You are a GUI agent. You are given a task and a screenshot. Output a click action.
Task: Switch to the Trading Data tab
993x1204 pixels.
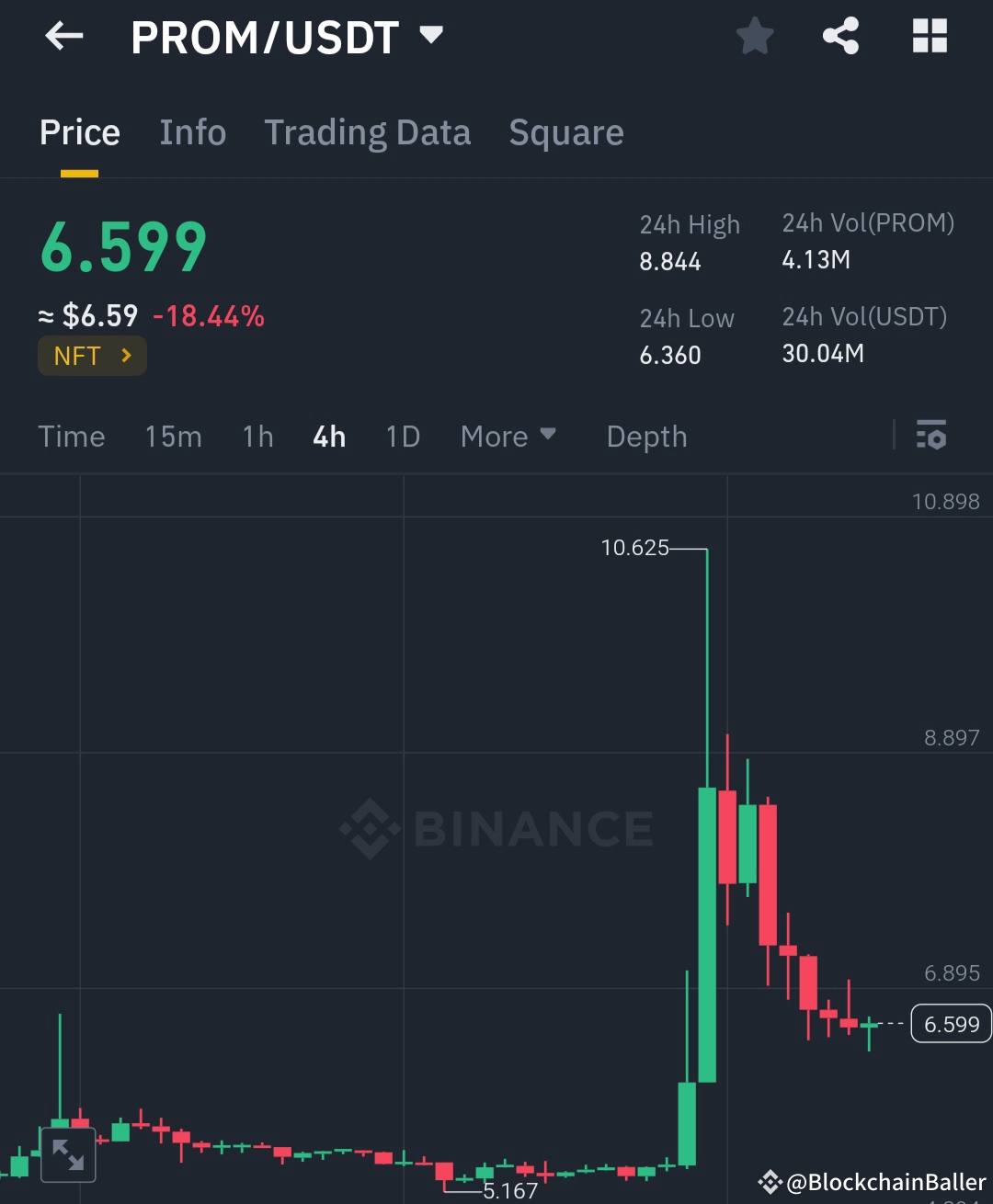pyautogui.click(x=368, y=132)
